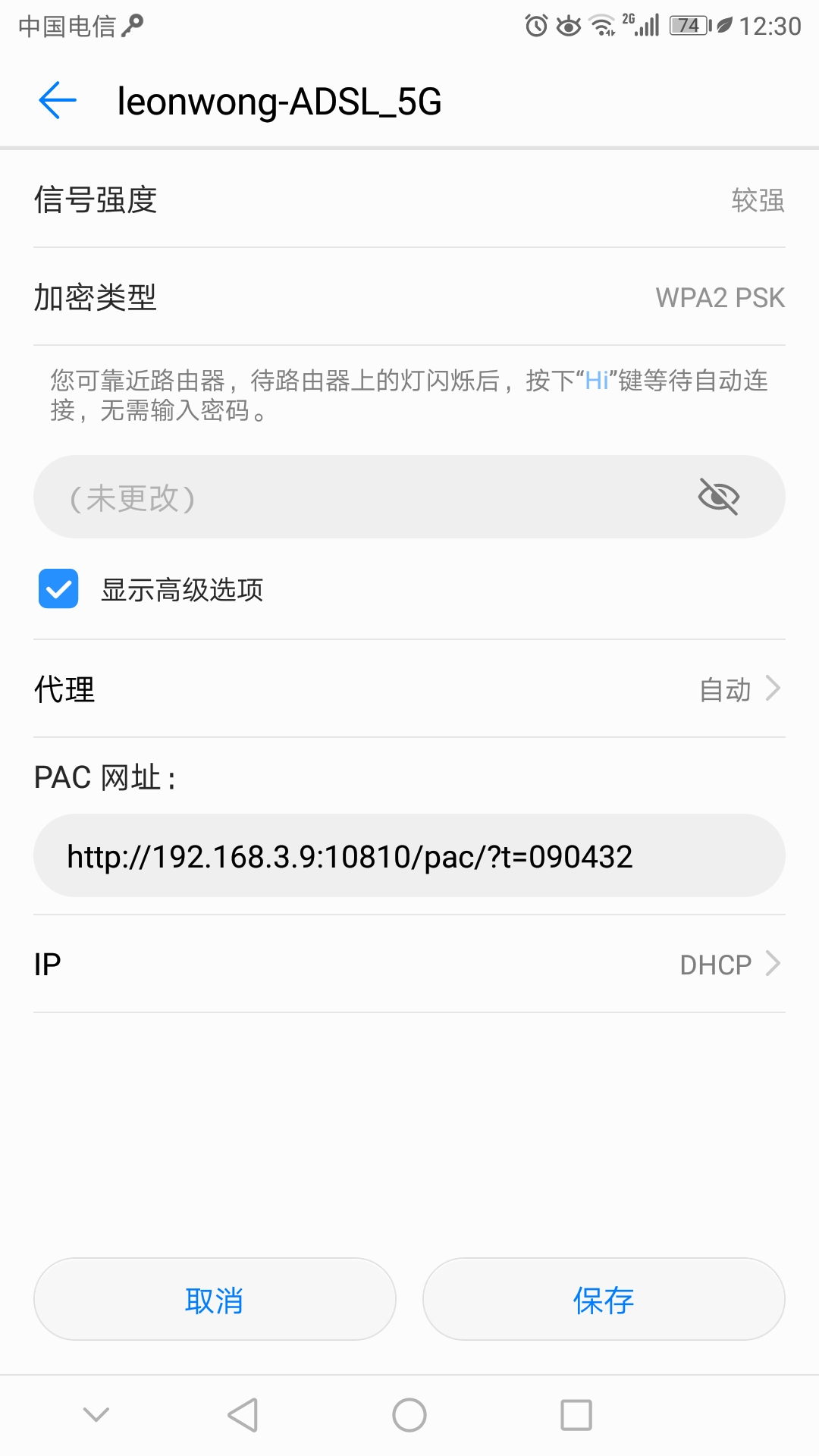The image size is (819, 1456).
Task: Tap 取消 to cancel changes
Action: point(213,1299)
